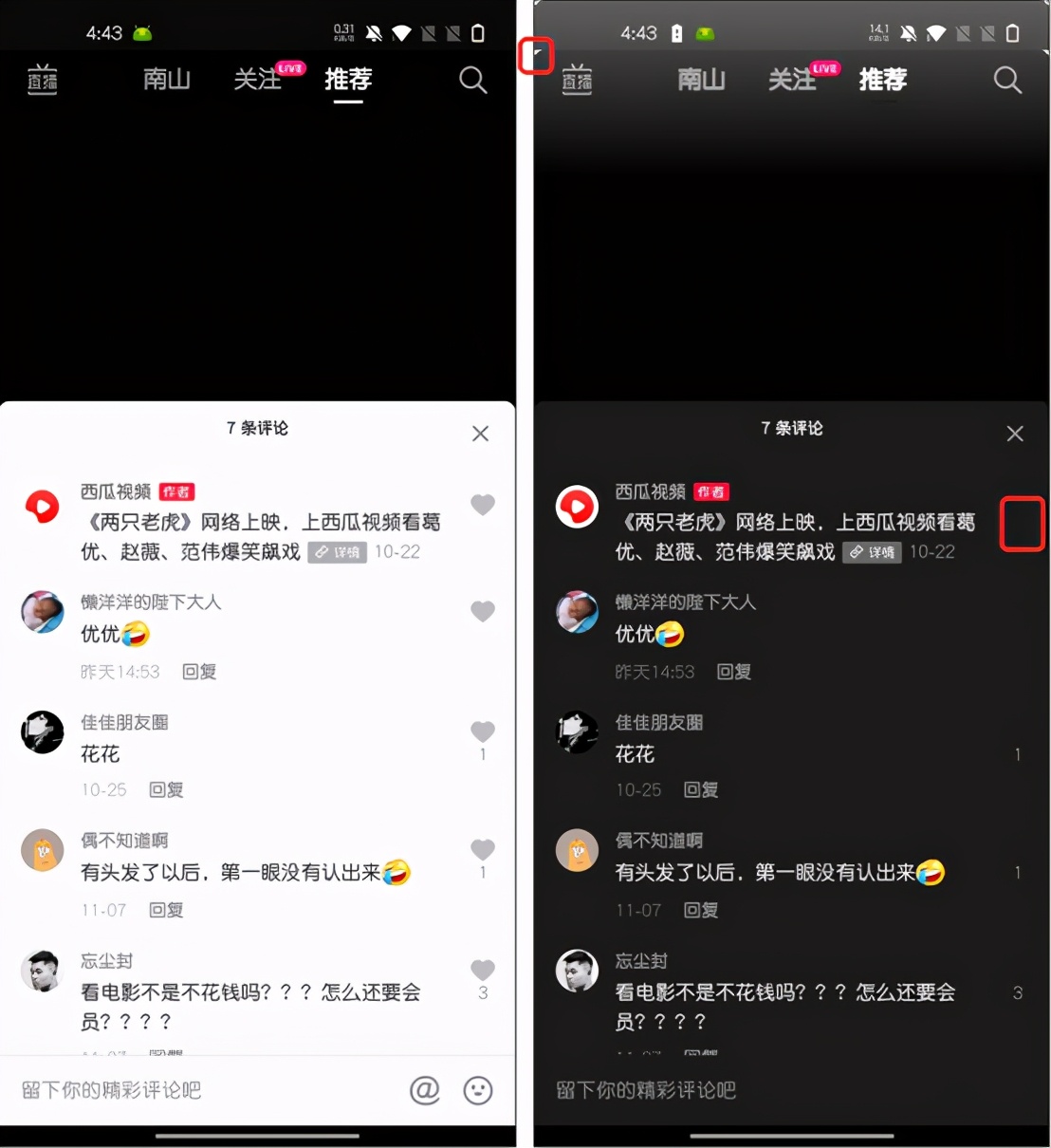
Task: Open the emoji picker in comment bar
Action: [x=478, y=1090]
